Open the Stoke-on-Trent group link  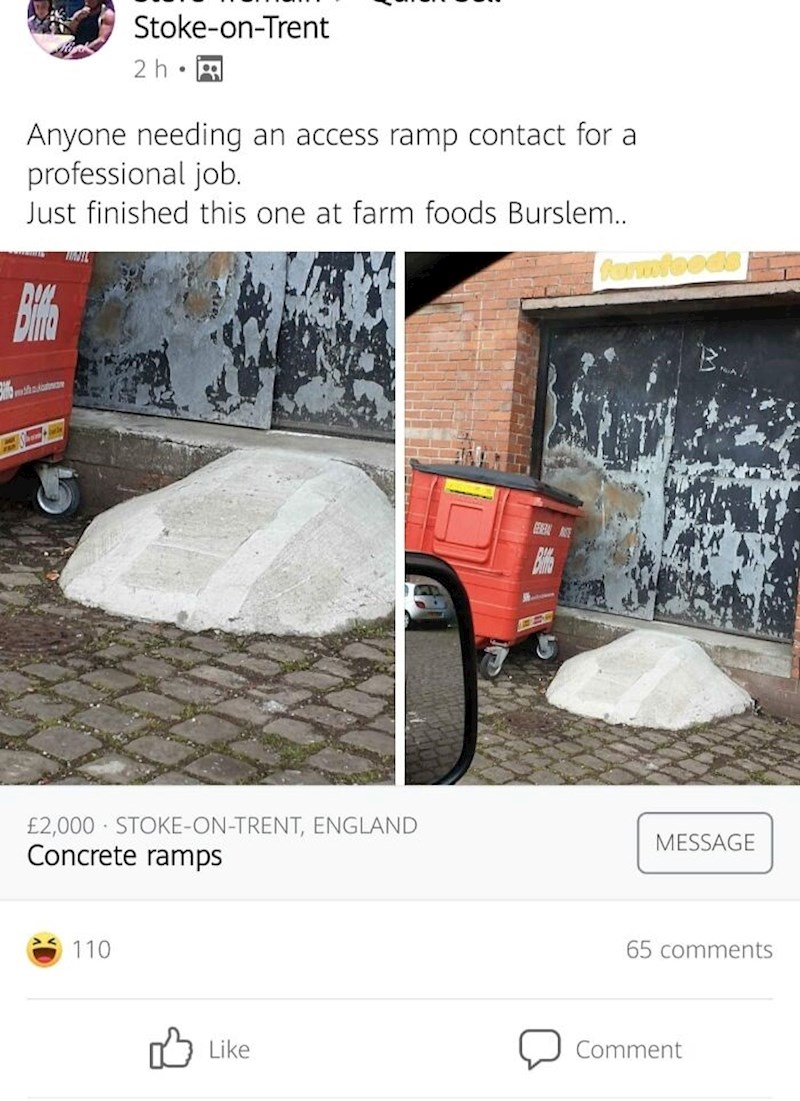click(x=231, y=28)
